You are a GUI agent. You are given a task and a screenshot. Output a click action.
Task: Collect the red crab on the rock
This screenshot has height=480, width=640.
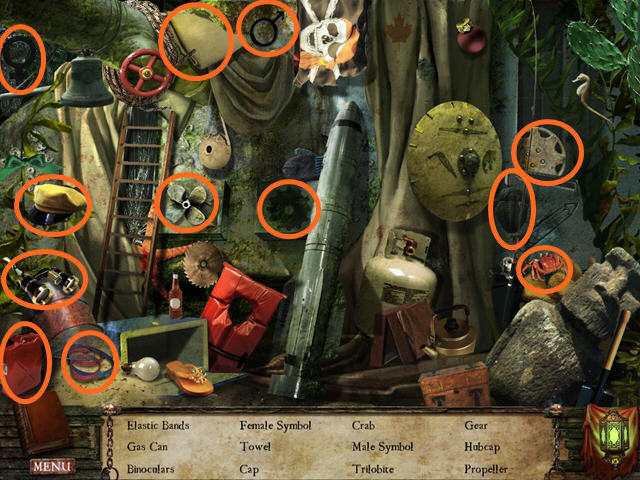pos(544,268)
